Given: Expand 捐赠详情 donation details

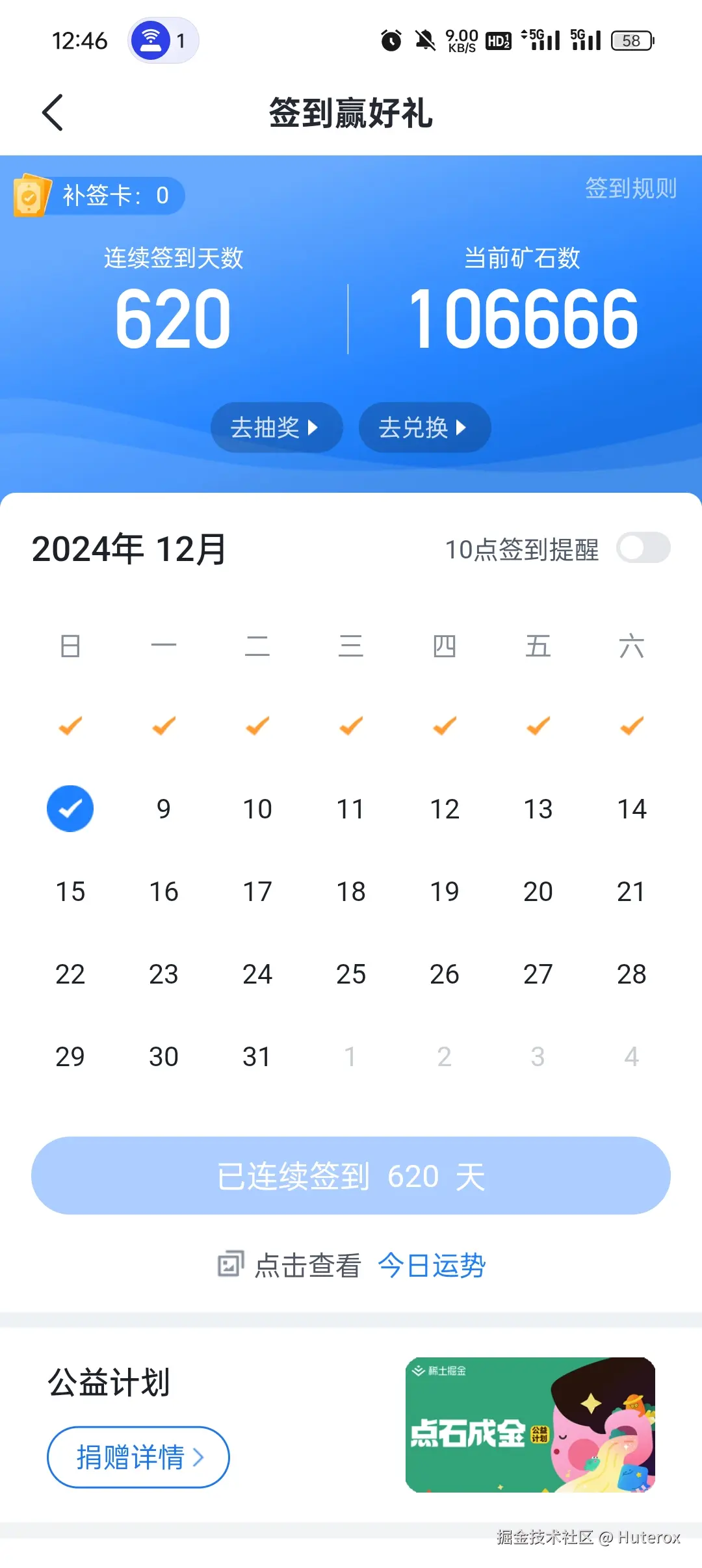Looking at the screenshot, I should click(137, 1457).
